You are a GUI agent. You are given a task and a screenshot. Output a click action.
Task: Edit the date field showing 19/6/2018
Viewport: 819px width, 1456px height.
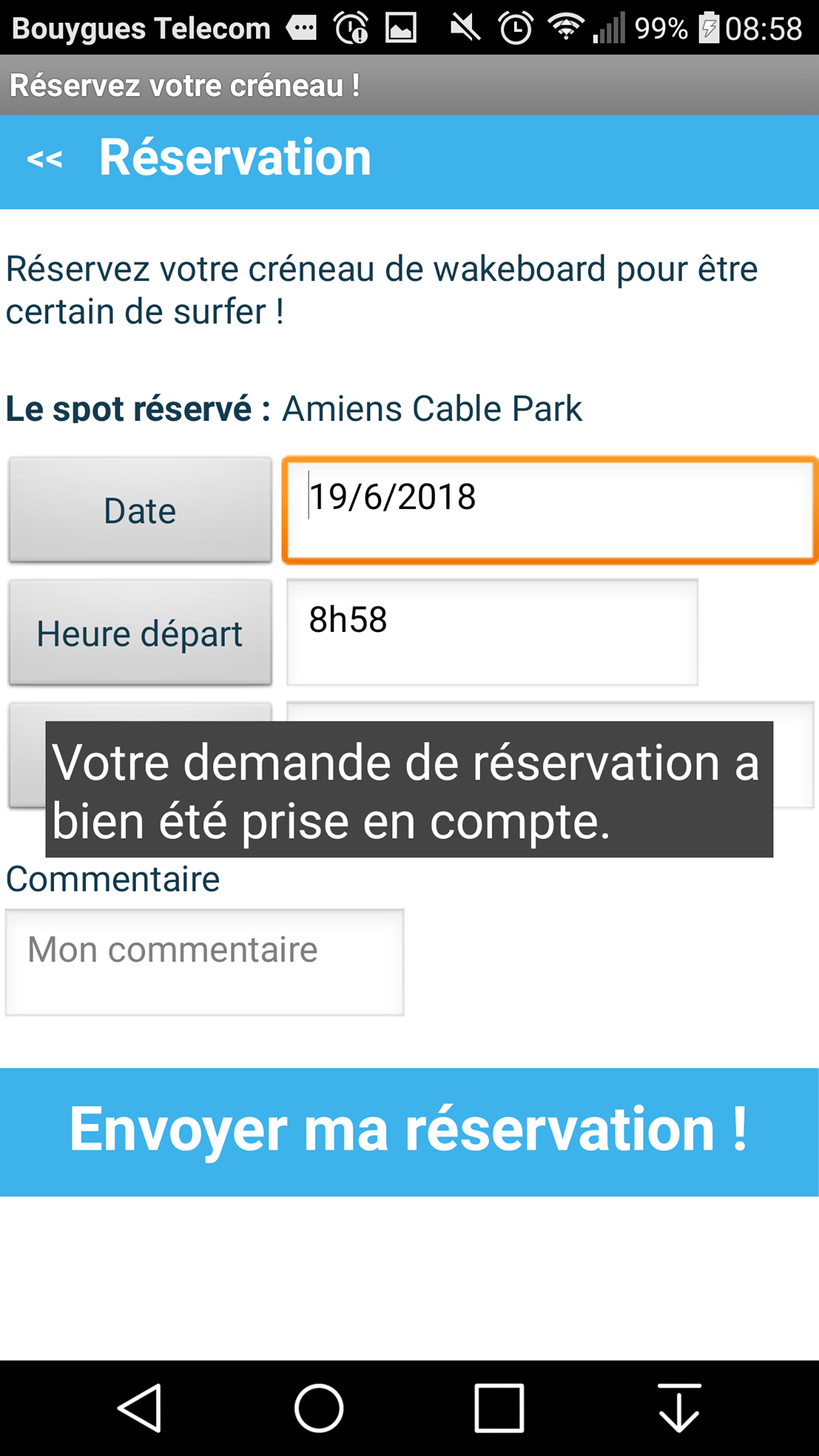pyautogui.click(x=550, y=510)
